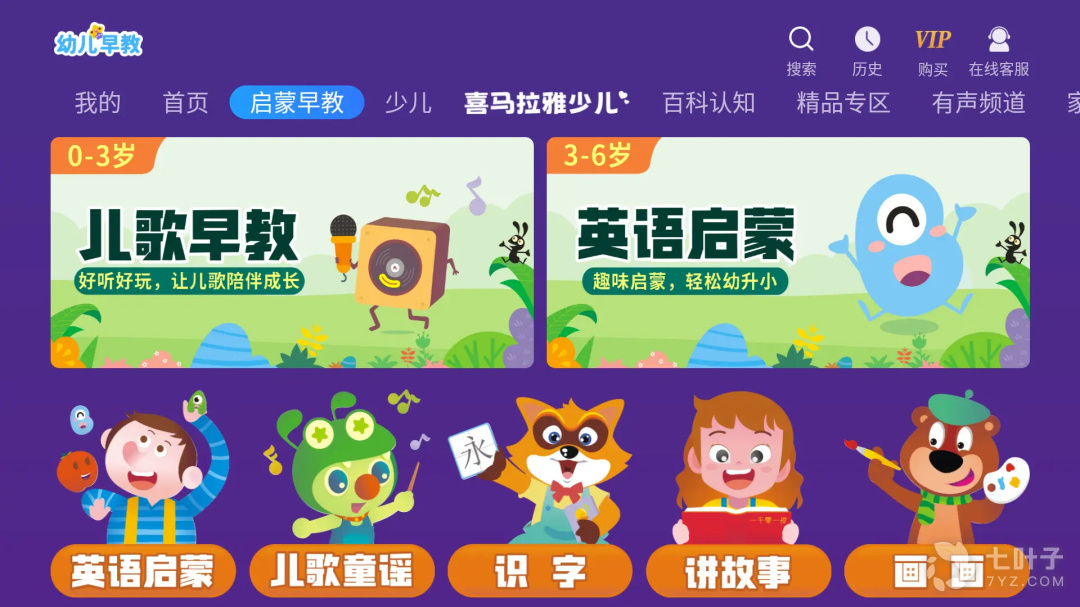
Task: Open the 0-3岁 儿歌早教 banner
Action: [x=292, y=252]
